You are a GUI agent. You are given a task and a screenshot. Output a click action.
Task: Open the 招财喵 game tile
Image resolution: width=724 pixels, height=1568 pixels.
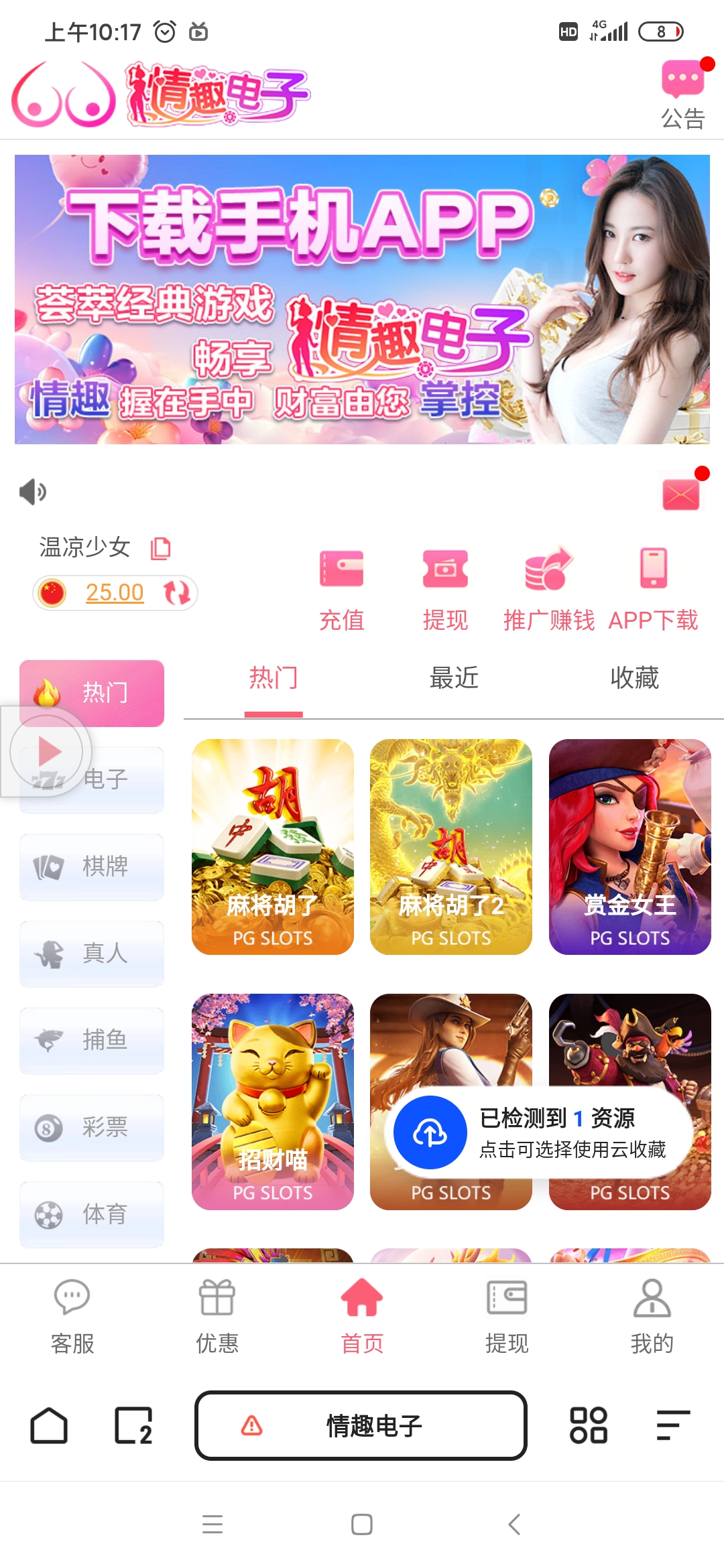click(x=272, y=1100)
